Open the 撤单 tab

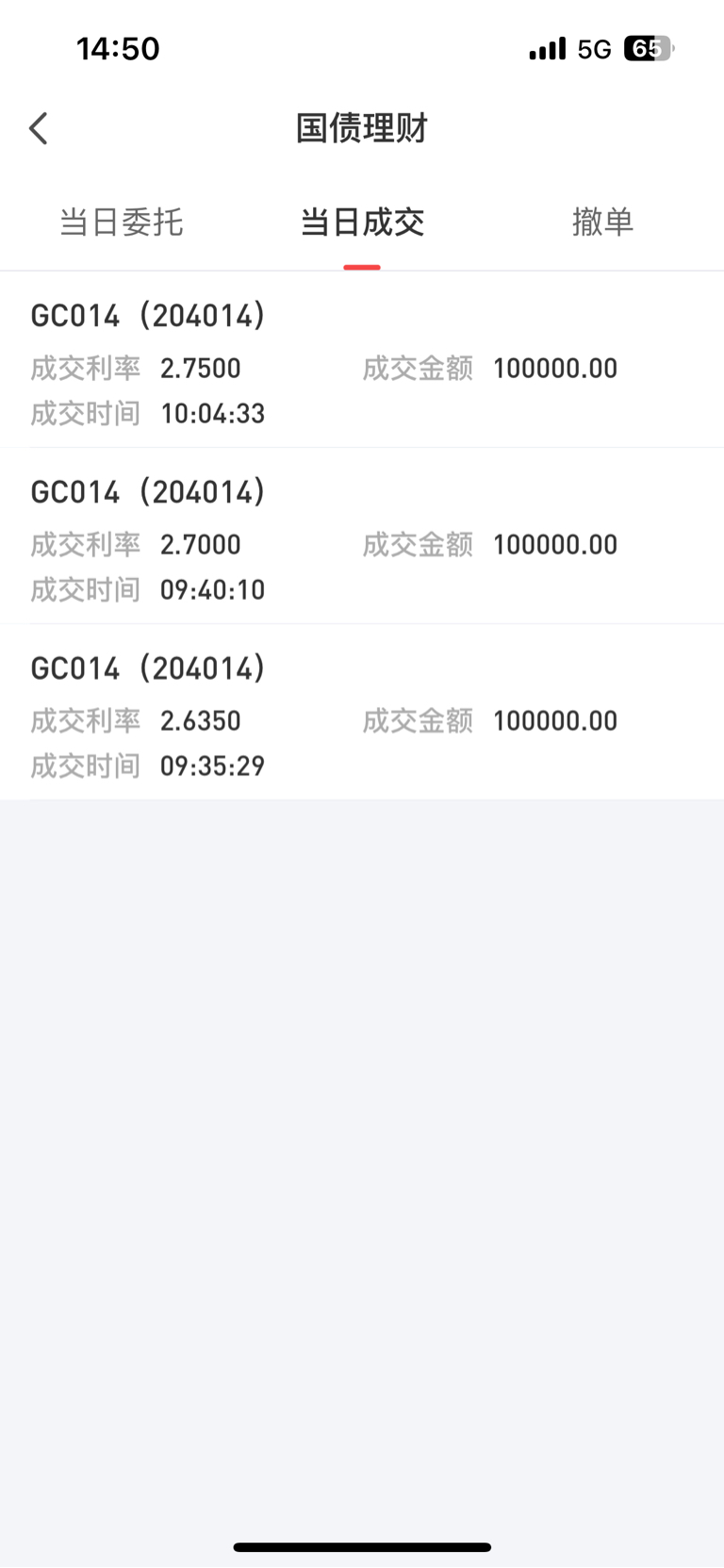[x=602, y=223]
